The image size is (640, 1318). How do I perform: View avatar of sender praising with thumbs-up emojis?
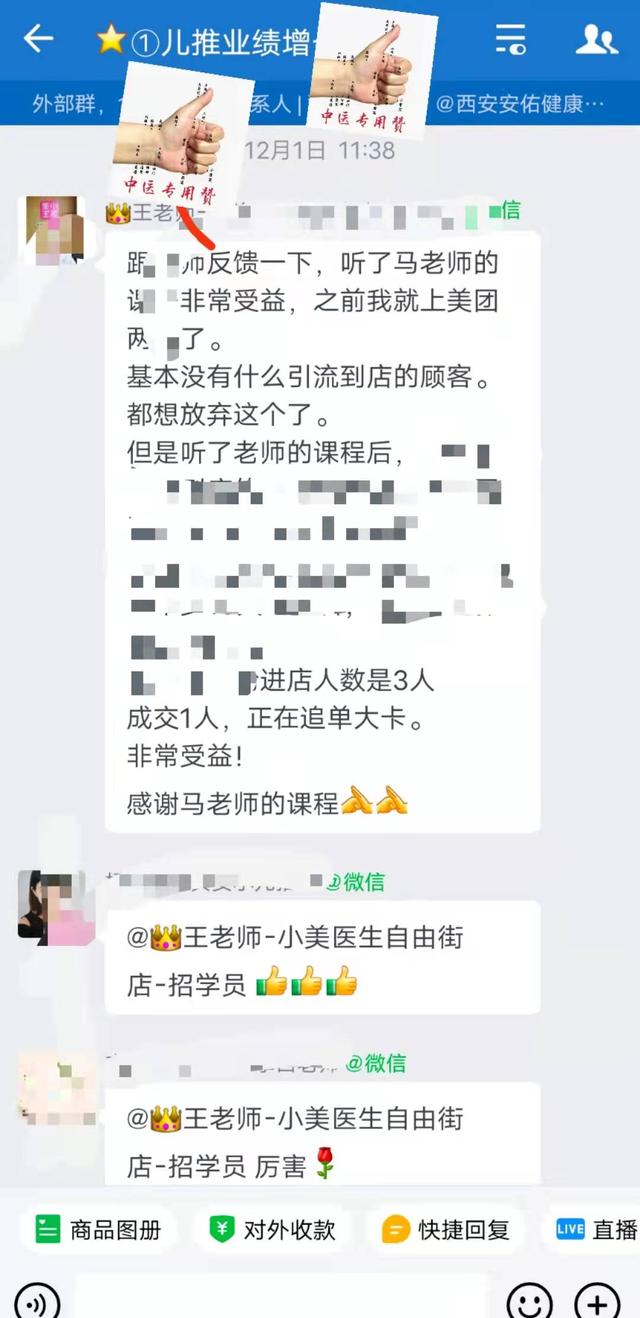pos(57,908)
